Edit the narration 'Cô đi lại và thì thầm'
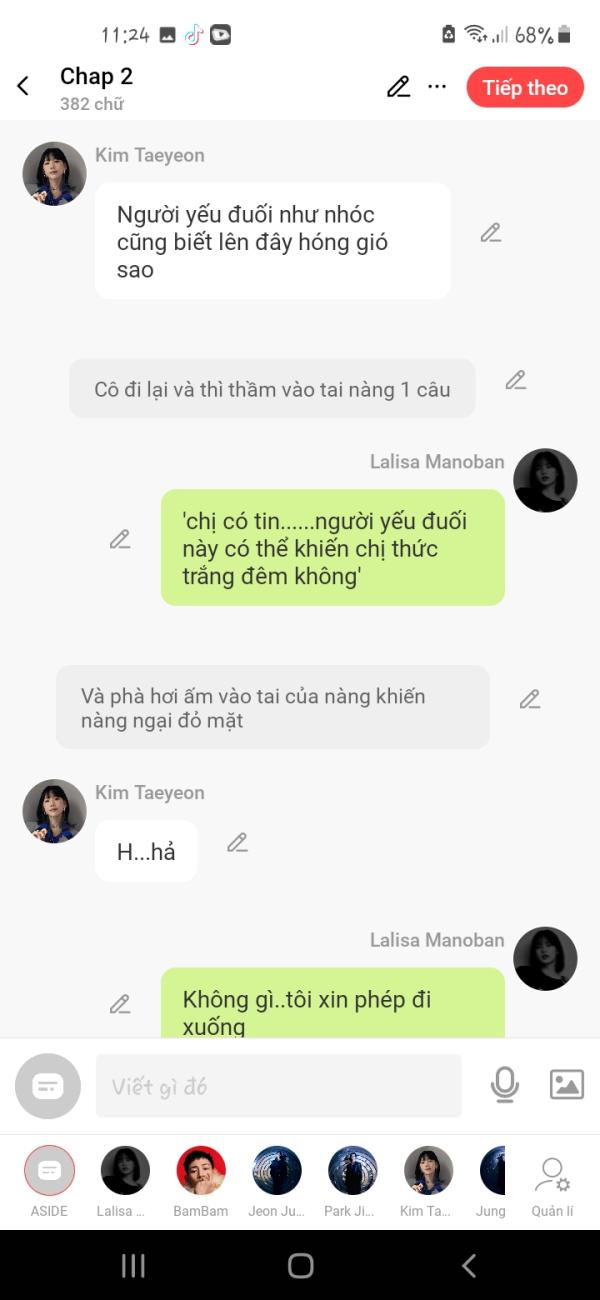Viewport: 600px width, 1300px height. [515, 381]
